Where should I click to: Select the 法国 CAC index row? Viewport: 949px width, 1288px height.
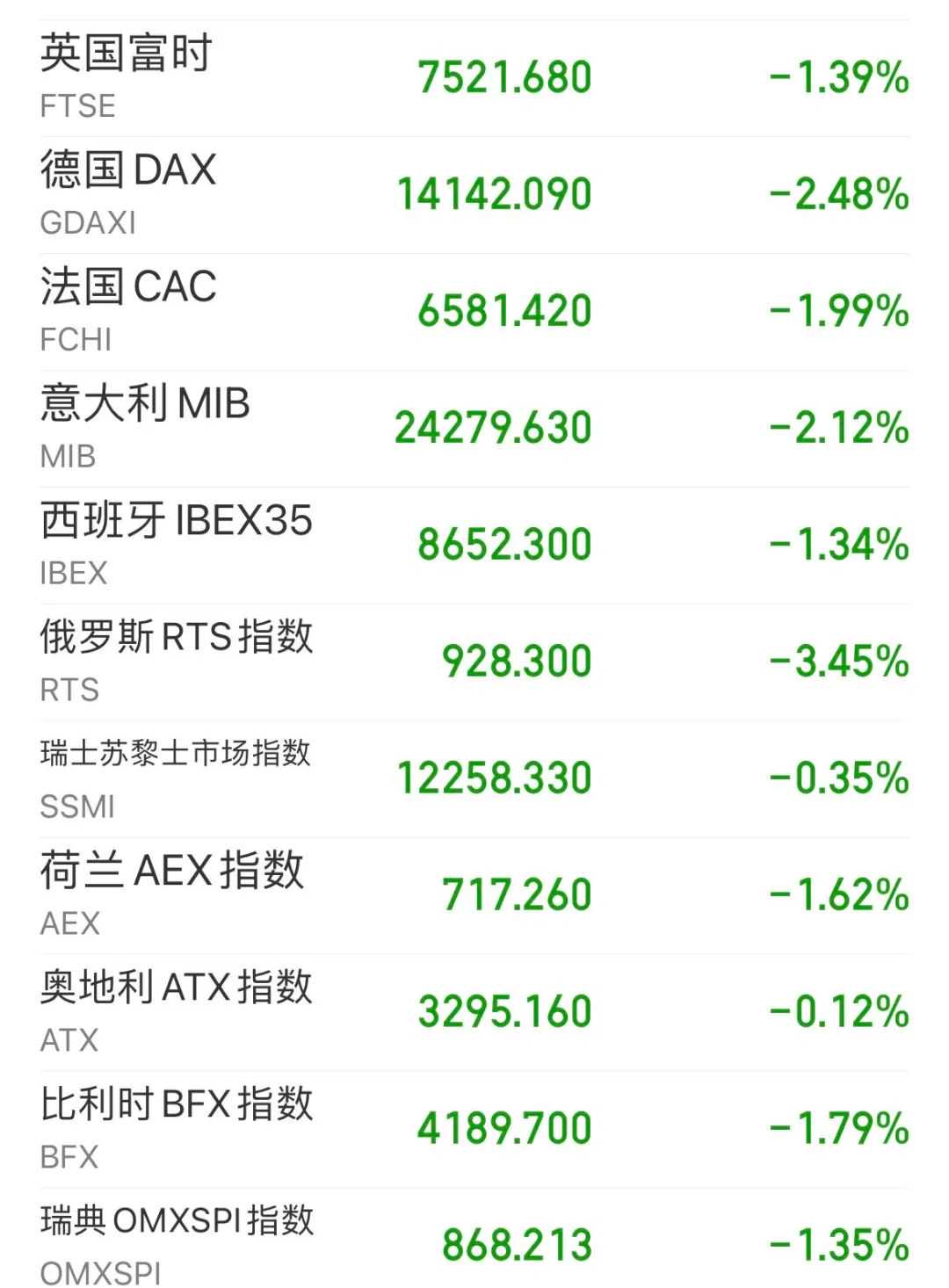[x=474, y=311]
